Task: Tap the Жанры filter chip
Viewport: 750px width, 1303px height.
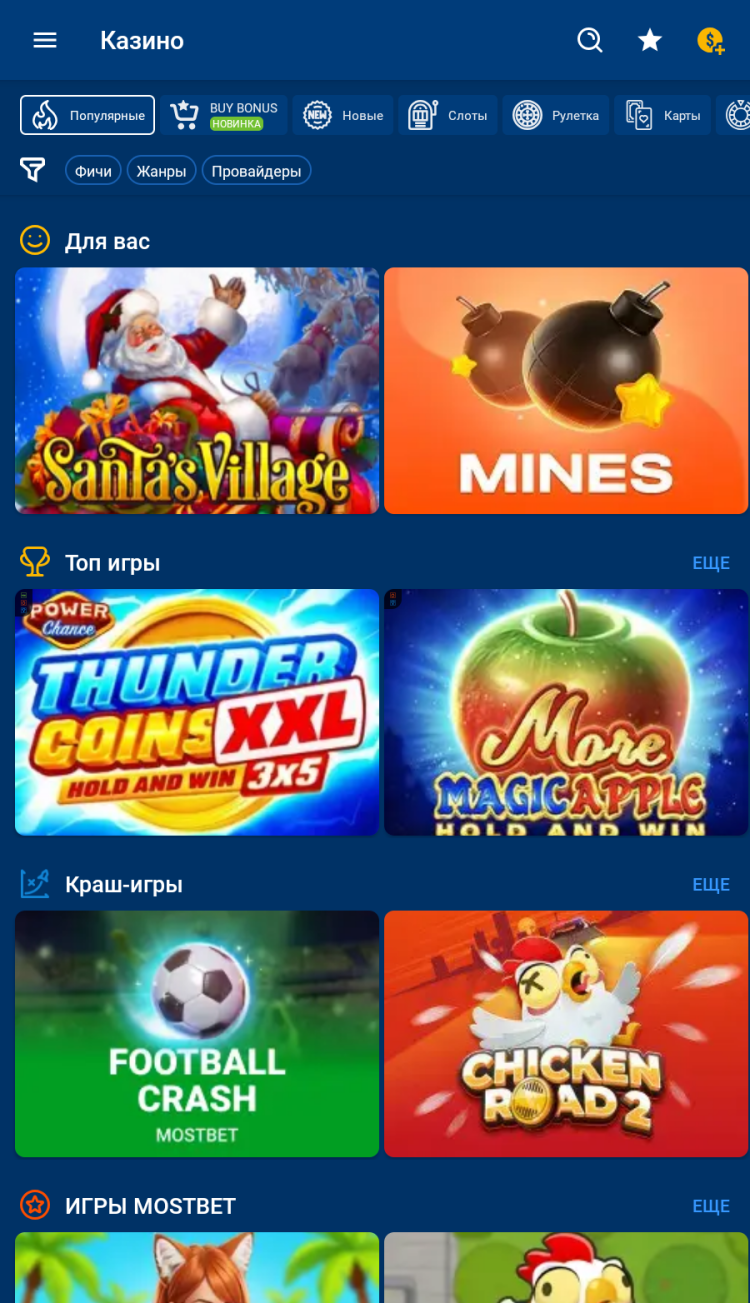Action: click(x=161, y=171)
